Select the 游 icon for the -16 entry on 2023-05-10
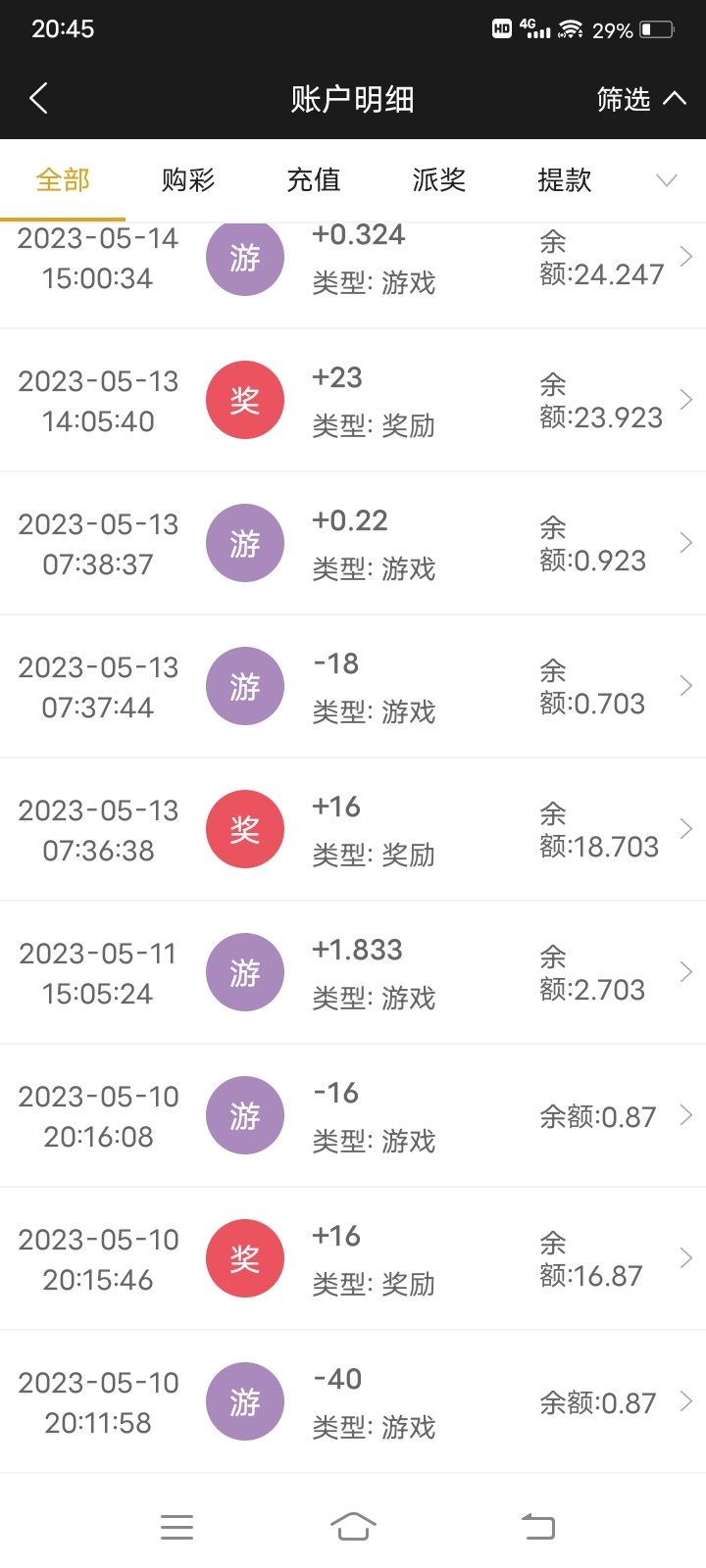706x1568 pixels. [x=244, y=1114]
